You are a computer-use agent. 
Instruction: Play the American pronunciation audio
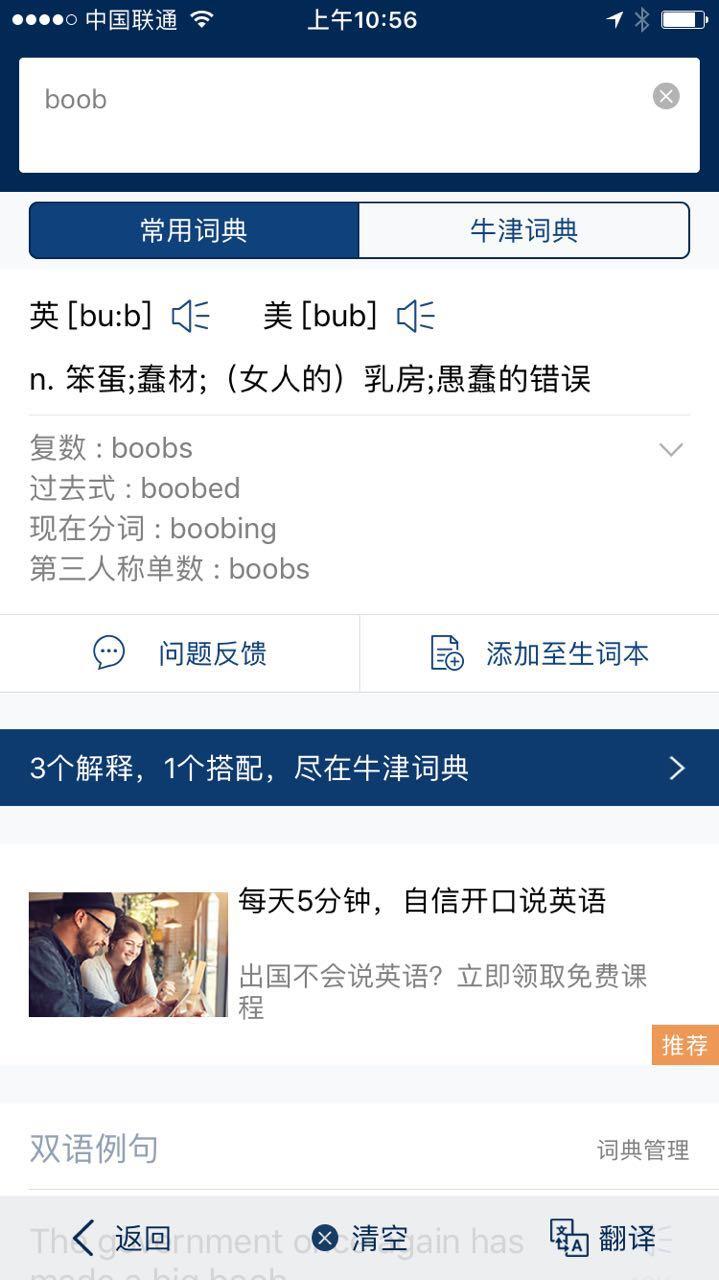pos(416,316)
